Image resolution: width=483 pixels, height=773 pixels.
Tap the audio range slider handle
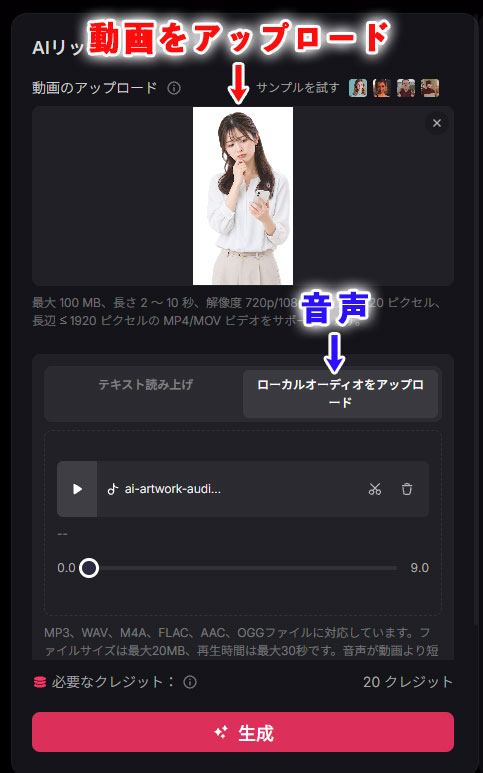[x=89, y=568]
